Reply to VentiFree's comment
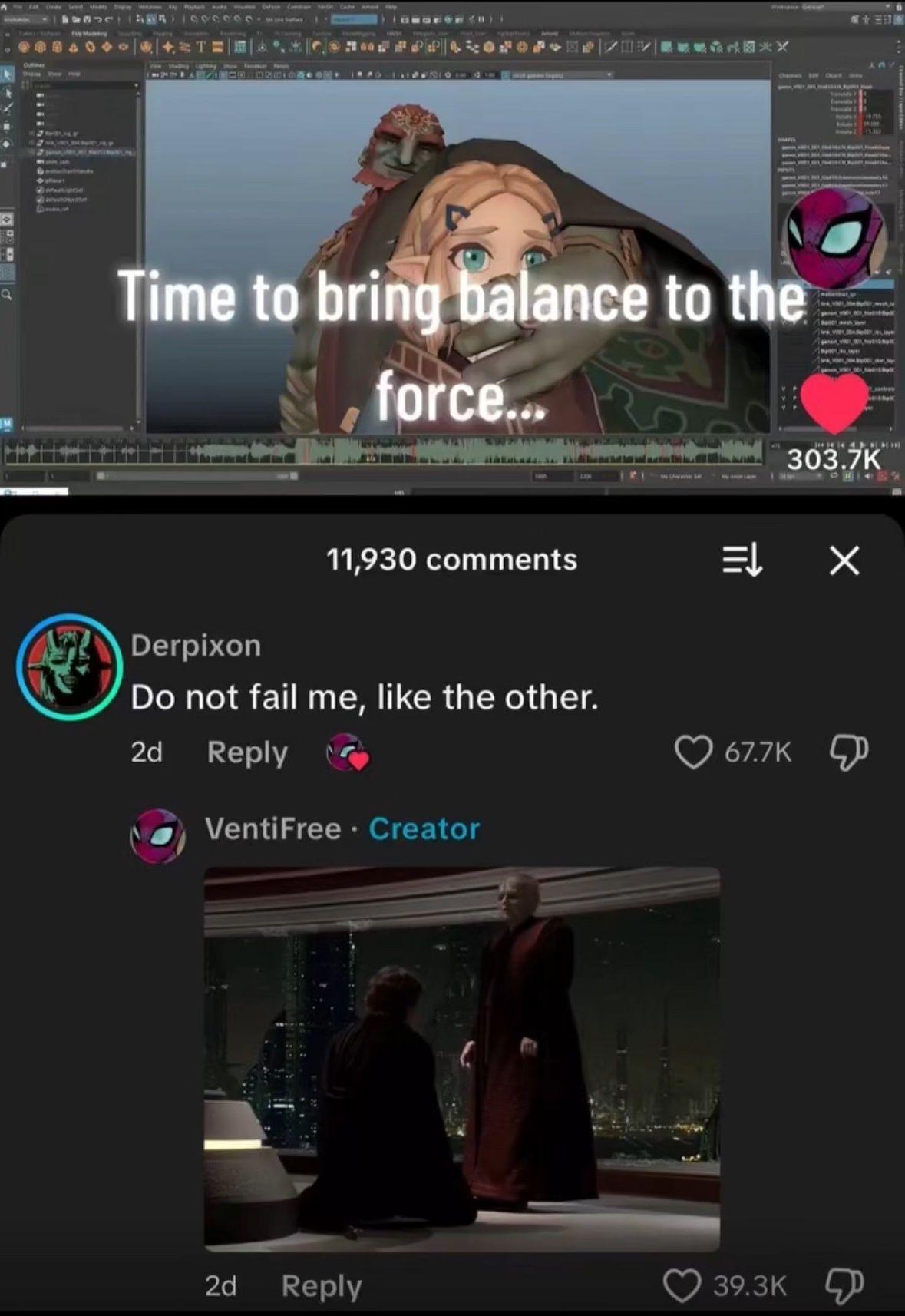Viewport: 905px width, 1316px height. 321,1285
